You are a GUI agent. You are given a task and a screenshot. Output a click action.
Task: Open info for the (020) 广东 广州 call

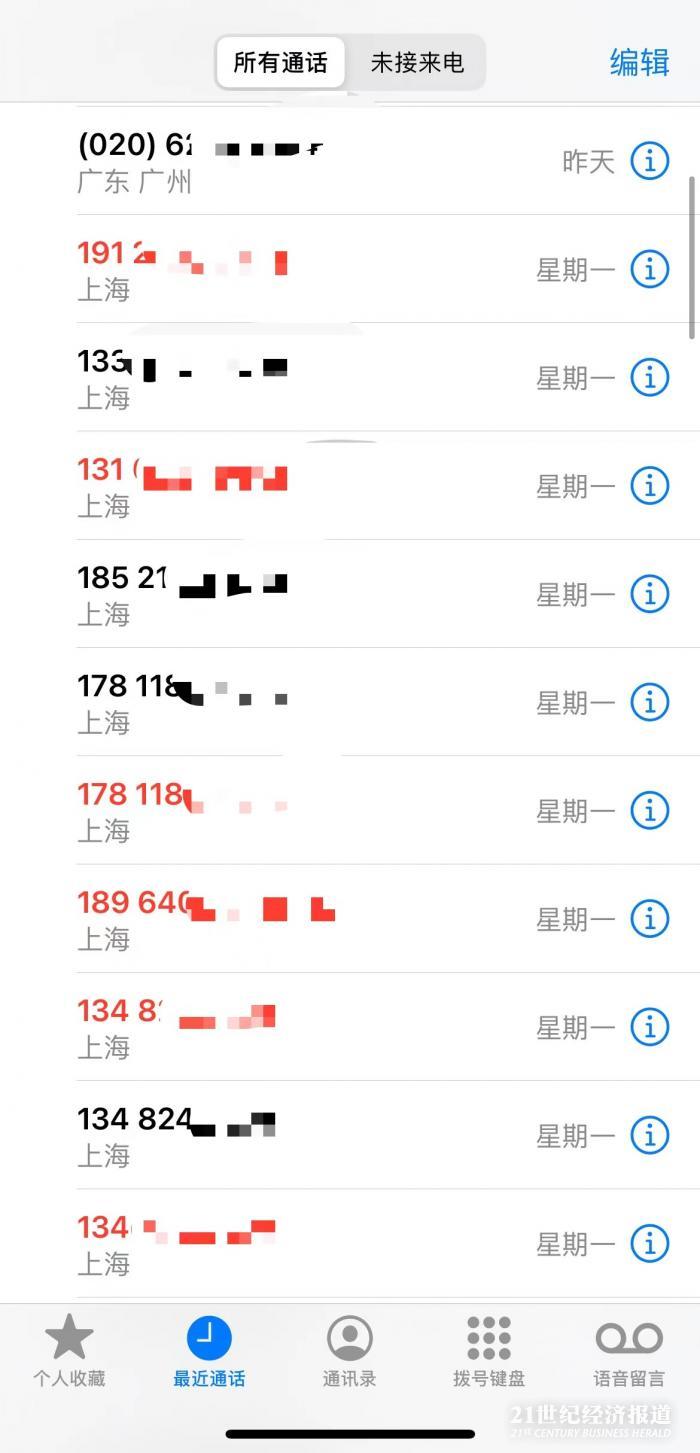point(649,161)
